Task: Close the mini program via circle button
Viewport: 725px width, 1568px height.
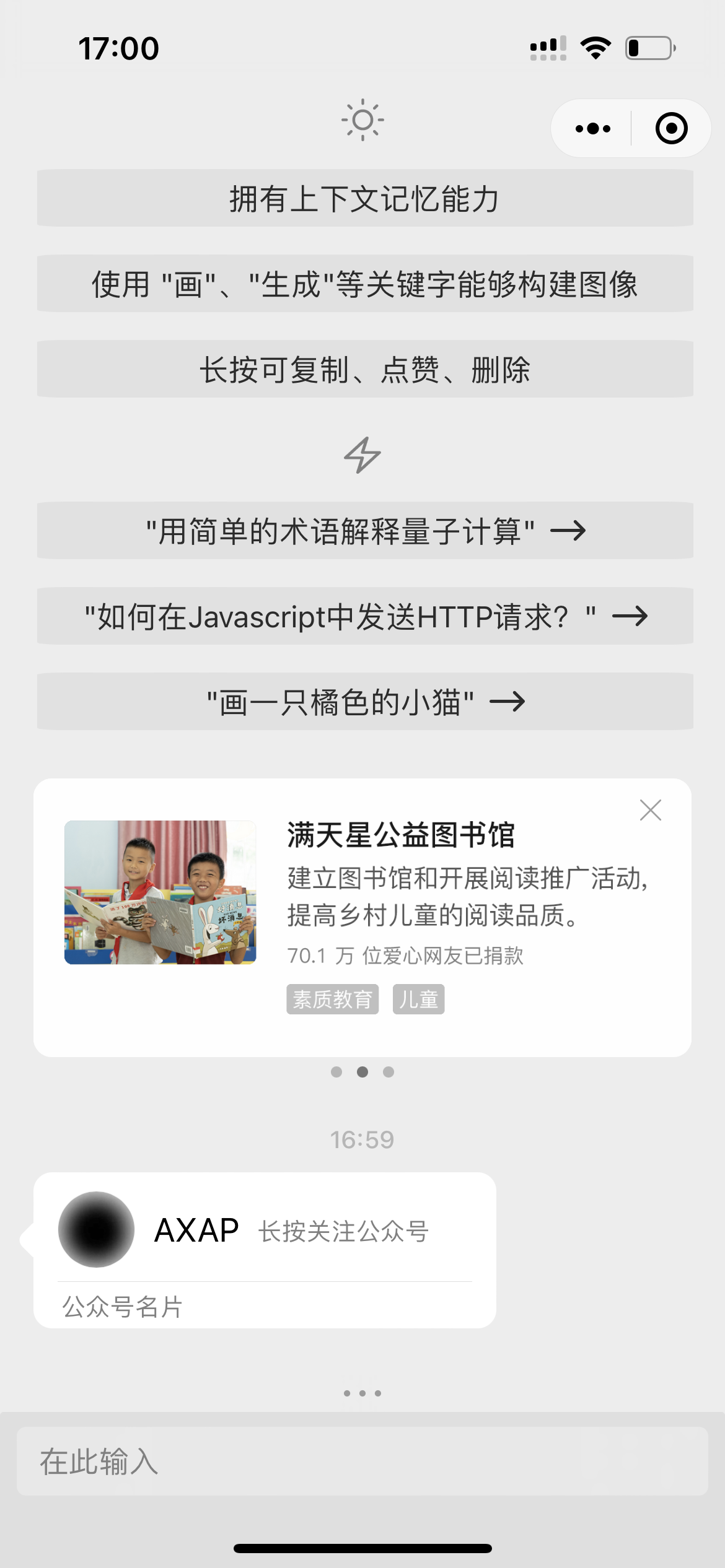Action: pyautogui.click(x=671, y=129)
